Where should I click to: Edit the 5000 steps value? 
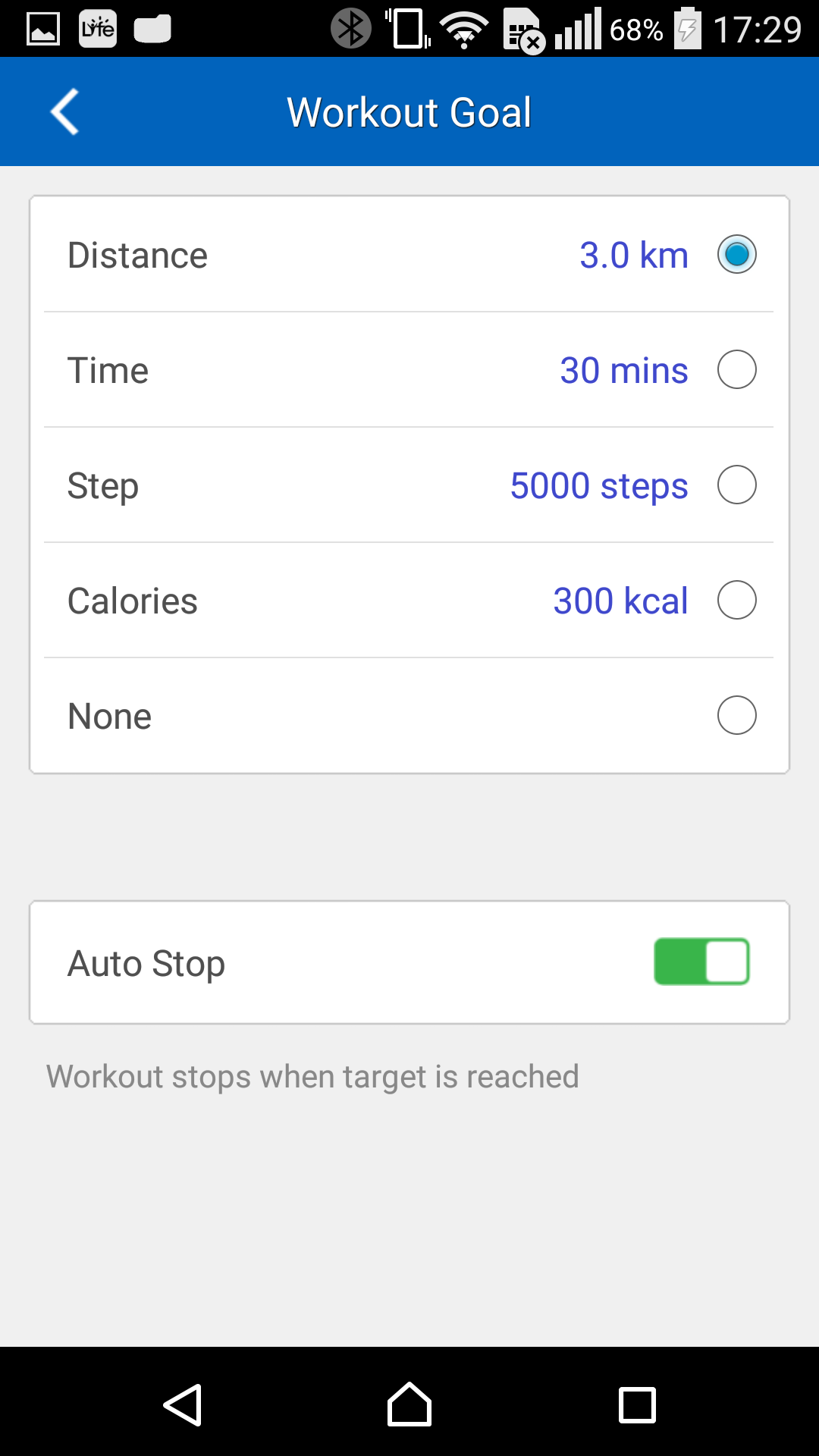pyautogui.click(x=599, y=486)
